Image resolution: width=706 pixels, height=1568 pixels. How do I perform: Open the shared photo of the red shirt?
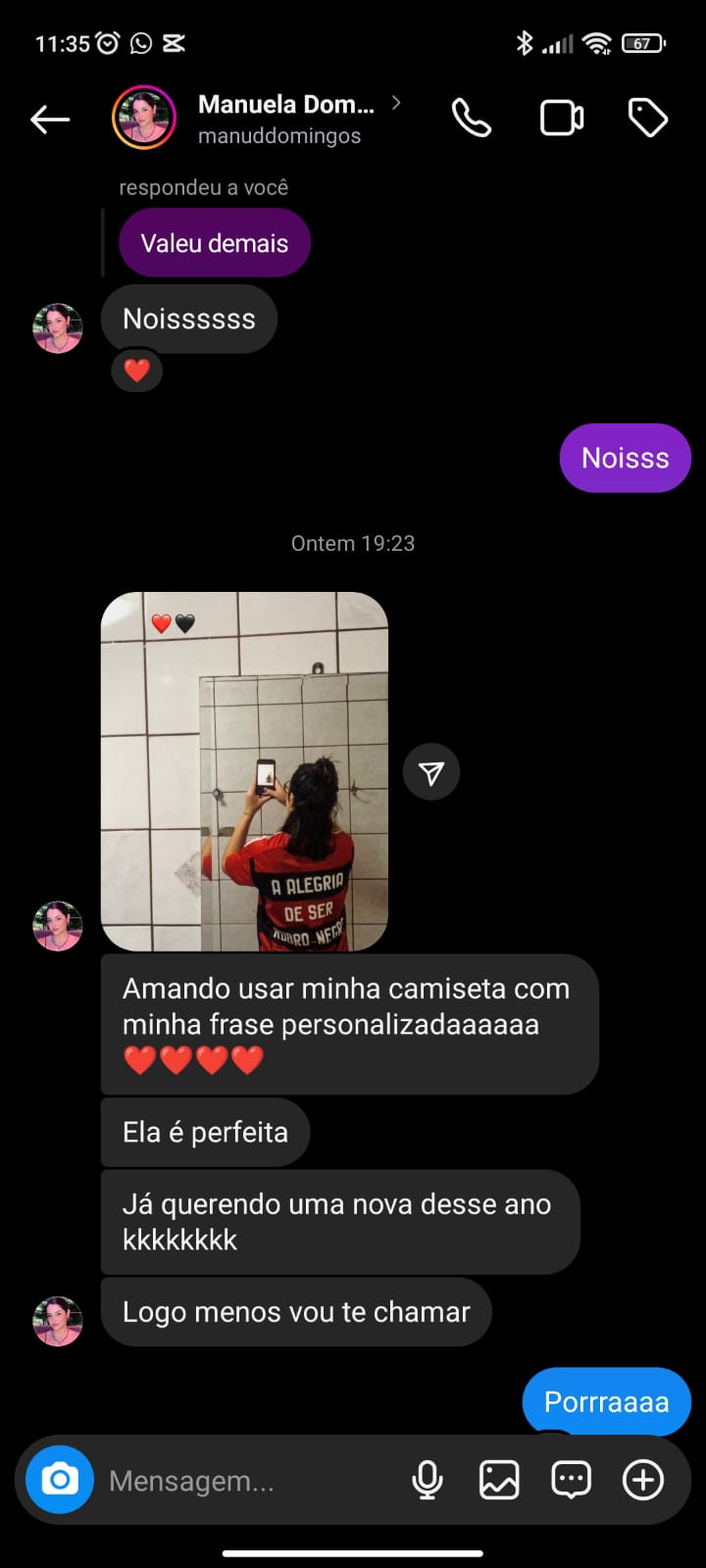click(x=244, y=771)
